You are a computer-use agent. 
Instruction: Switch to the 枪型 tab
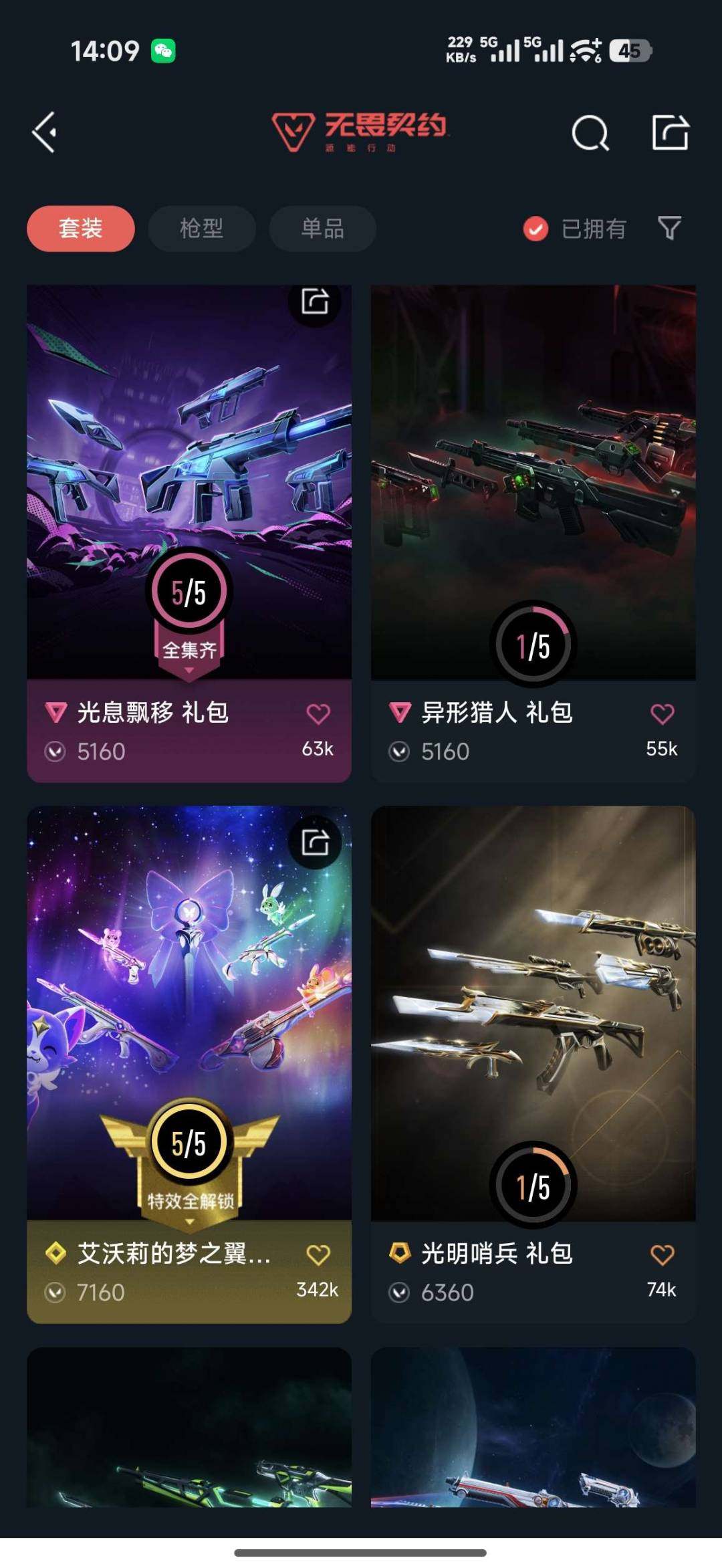point(201,229)
